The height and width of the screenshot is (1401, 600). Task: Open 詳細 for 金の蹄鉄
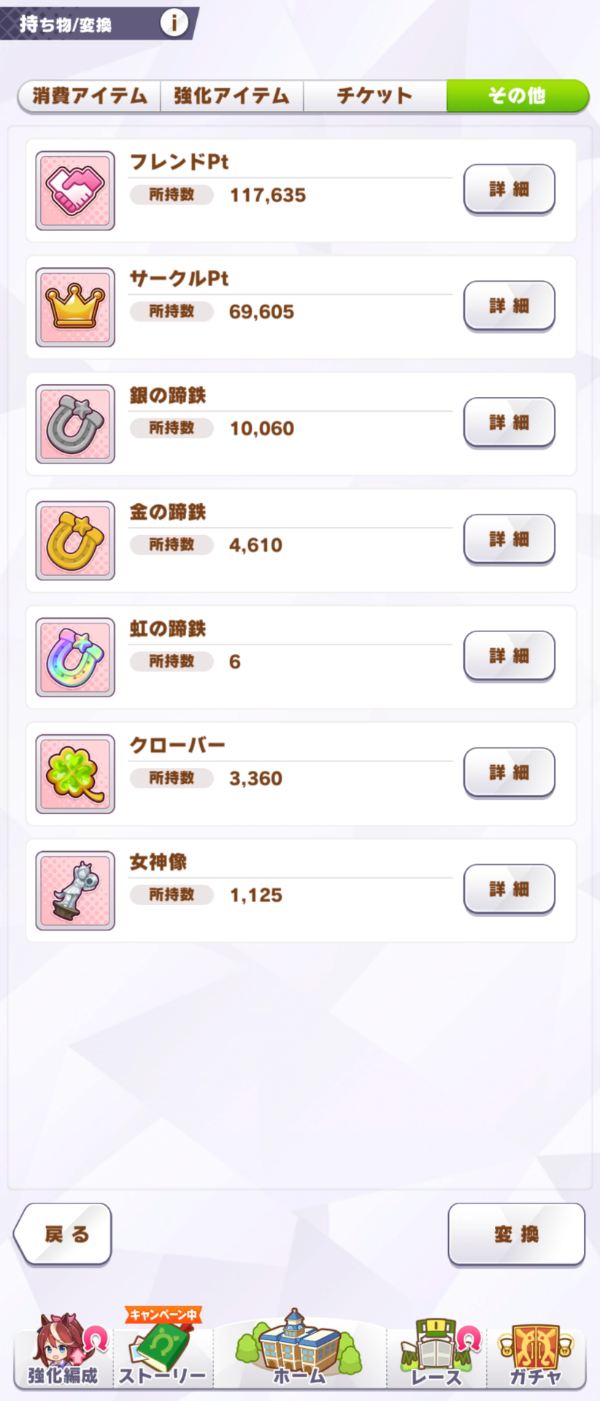(x=509, y=539)
